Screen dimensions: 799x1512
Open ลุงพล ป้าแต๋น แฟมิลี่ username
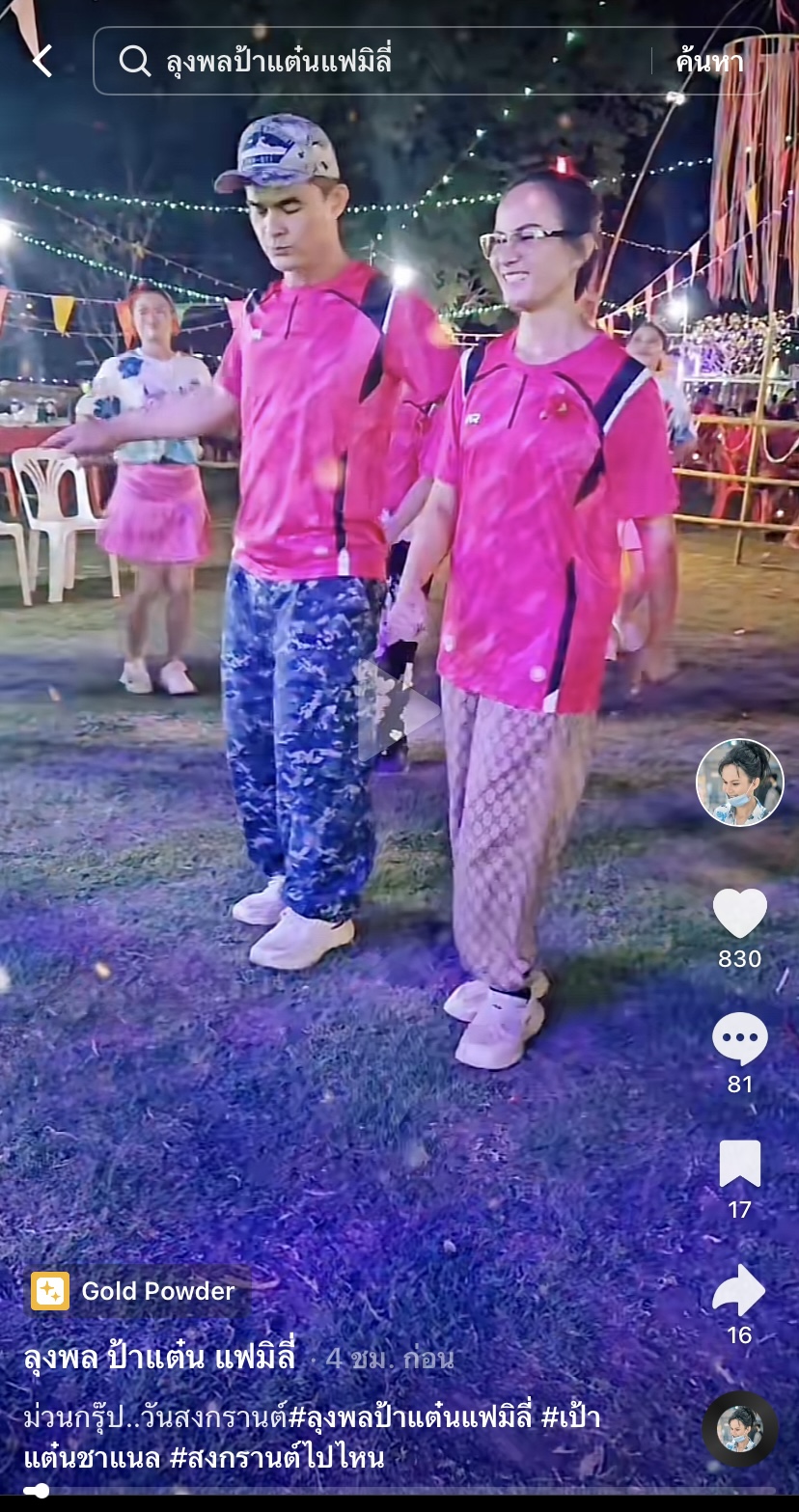point(159,1357)
